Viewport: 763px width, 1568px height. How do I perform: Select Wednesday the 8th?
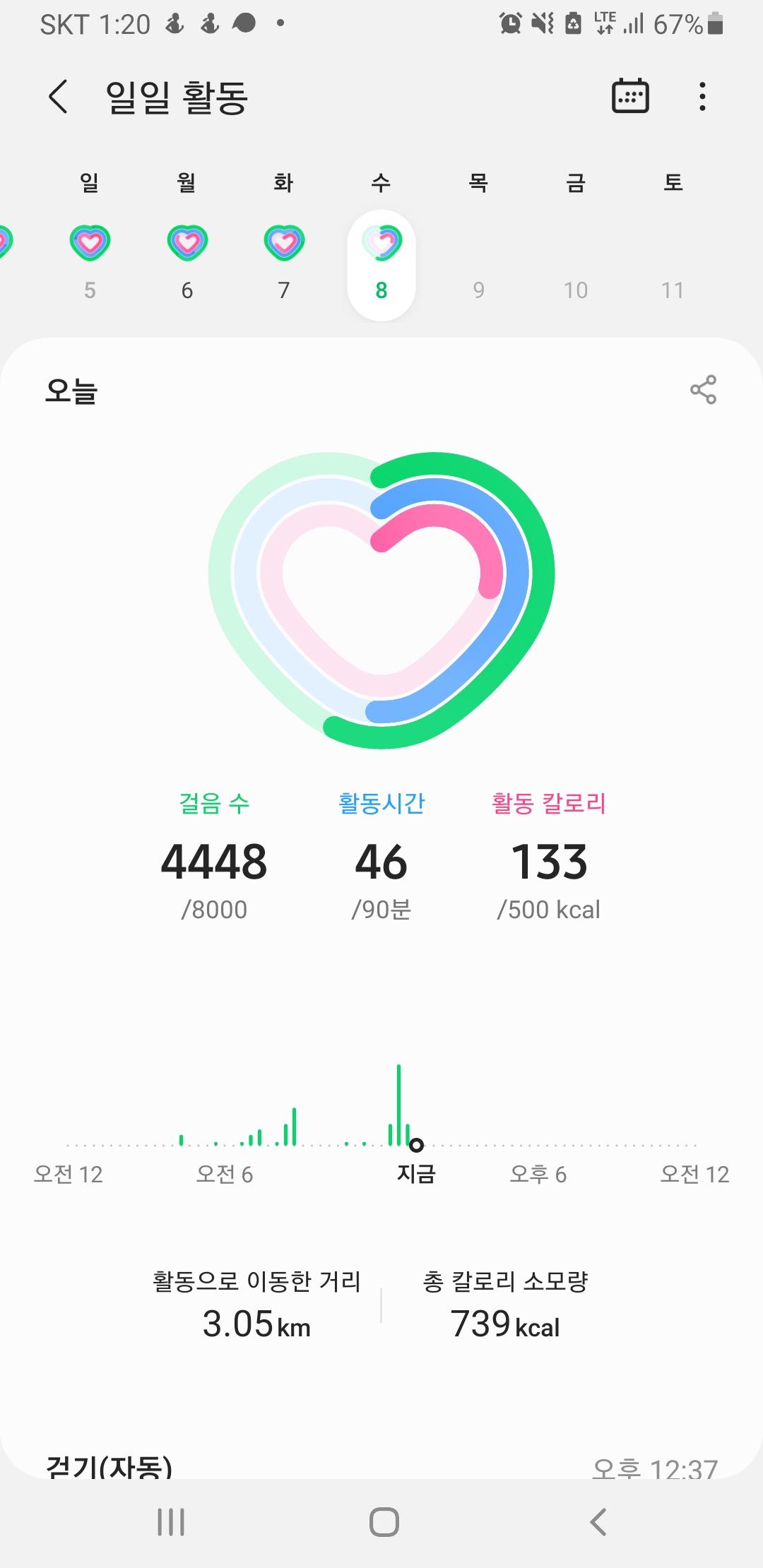coord(381,263)
